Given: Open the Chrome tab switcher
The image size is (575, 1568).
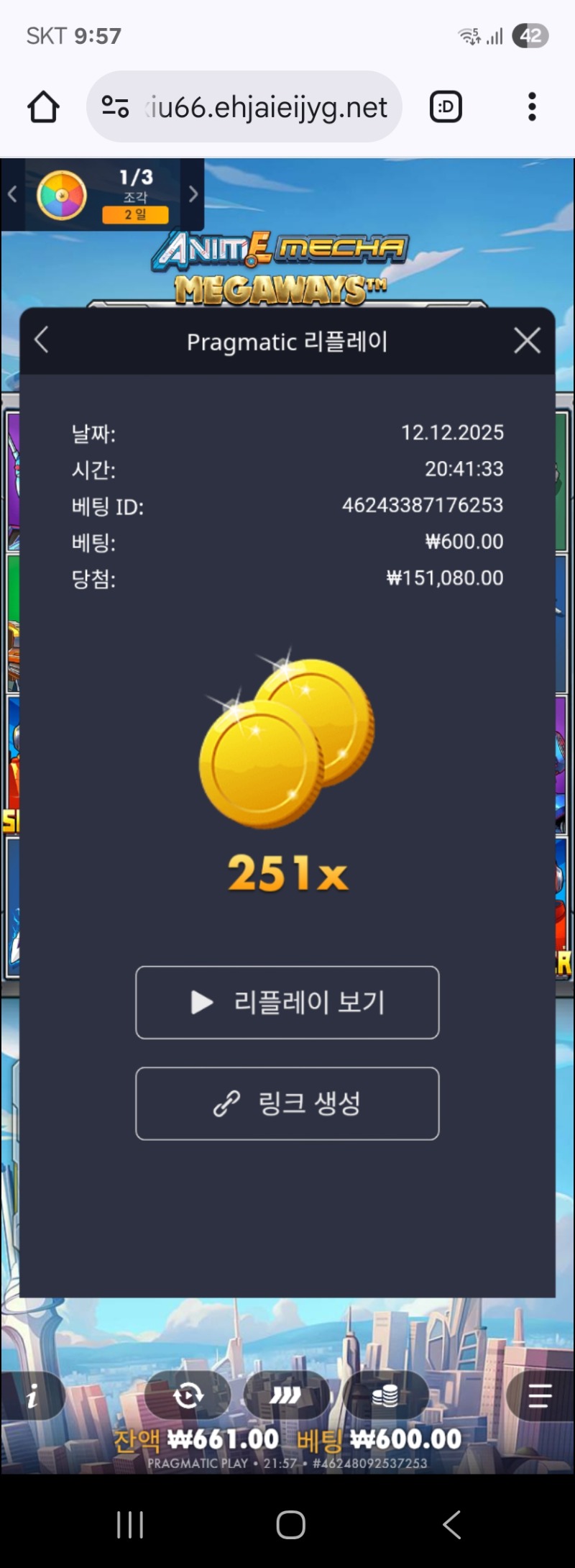Looking at the screenshot, I should point(446,106).
